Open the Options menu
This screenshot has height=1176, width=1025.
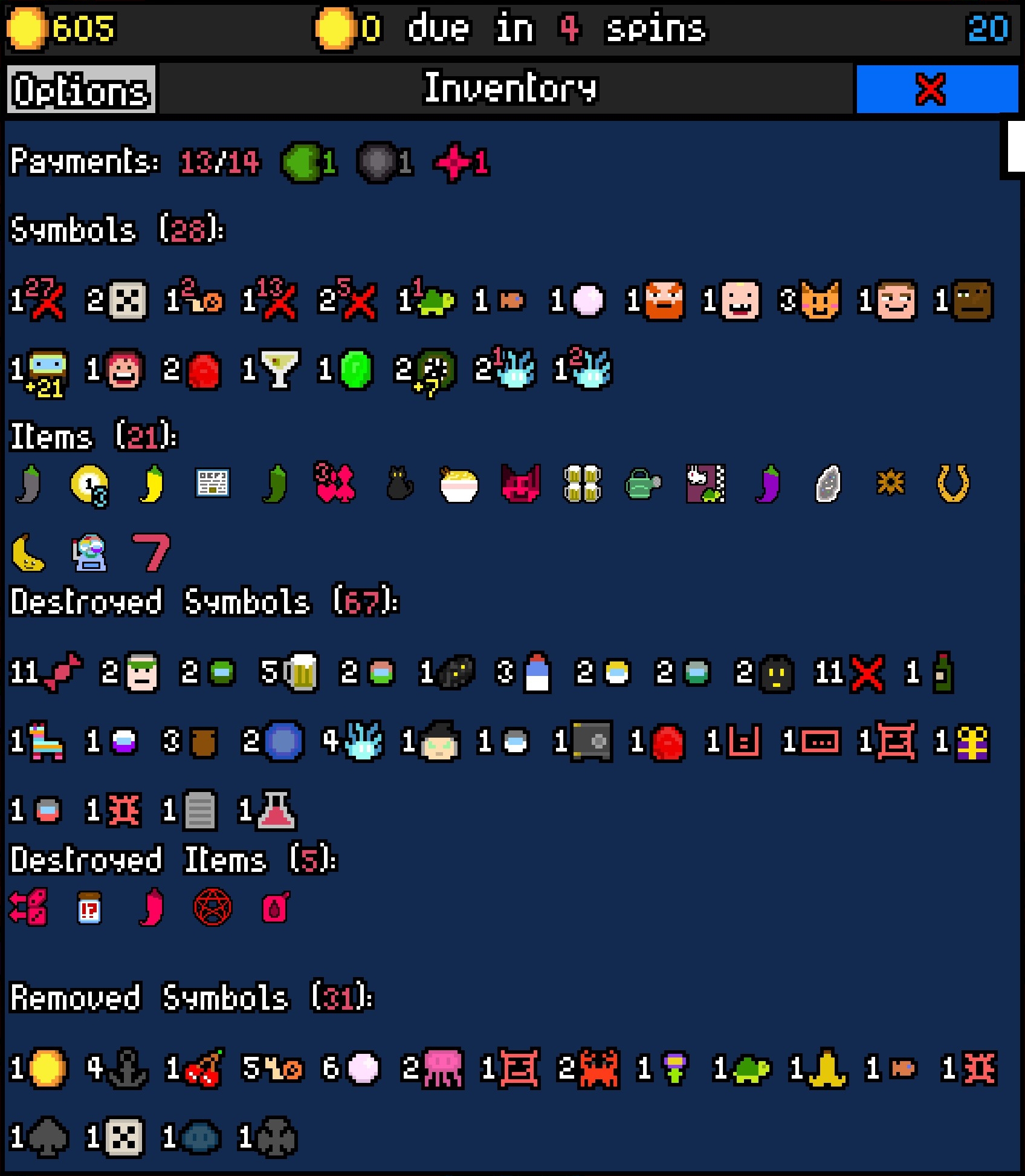click(81, 90)
